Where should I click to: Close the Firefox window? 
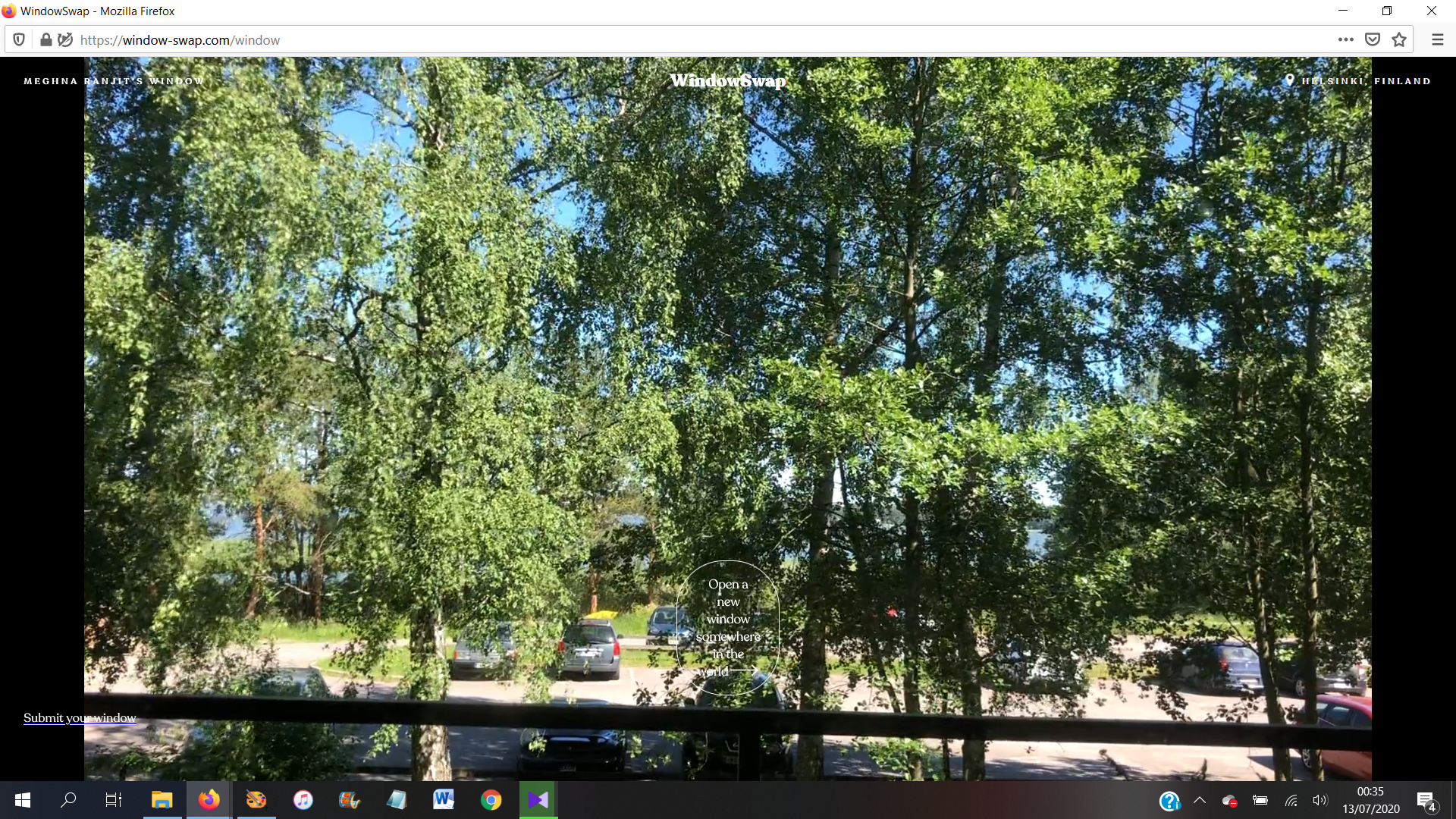[1431, 11]
